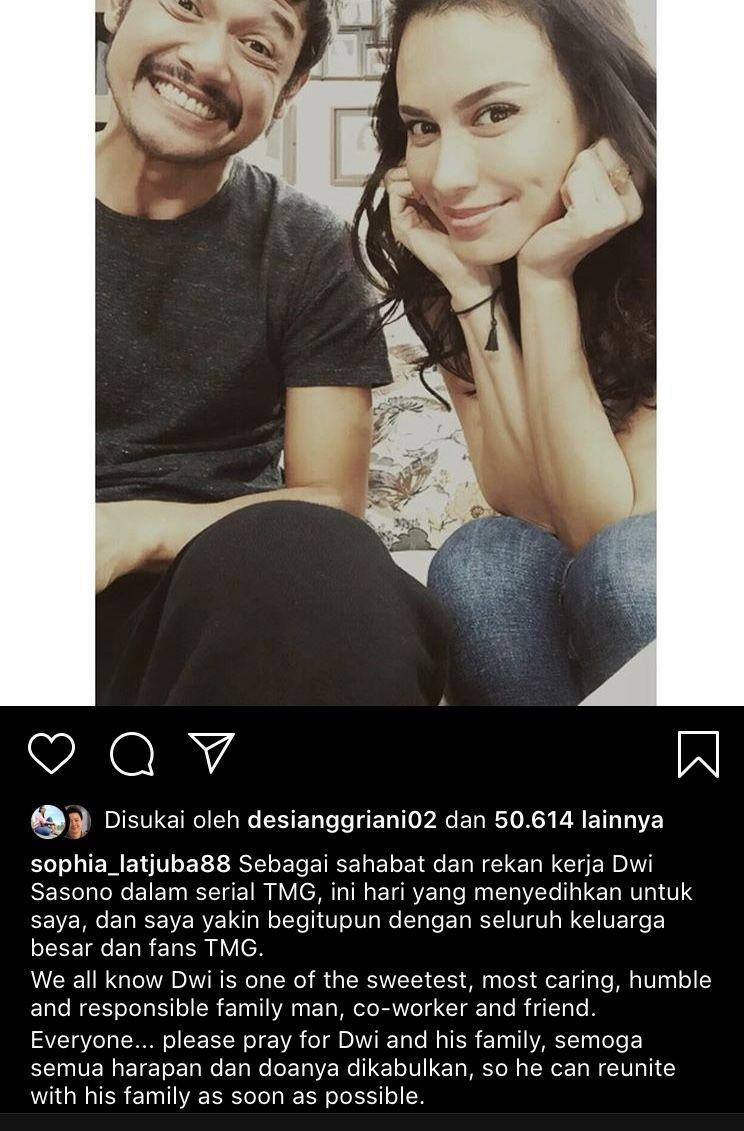Open sophia_latjuba88's profile from the caption
The width and height of the screenshot is (744, 1131).
tap(131, 863)
